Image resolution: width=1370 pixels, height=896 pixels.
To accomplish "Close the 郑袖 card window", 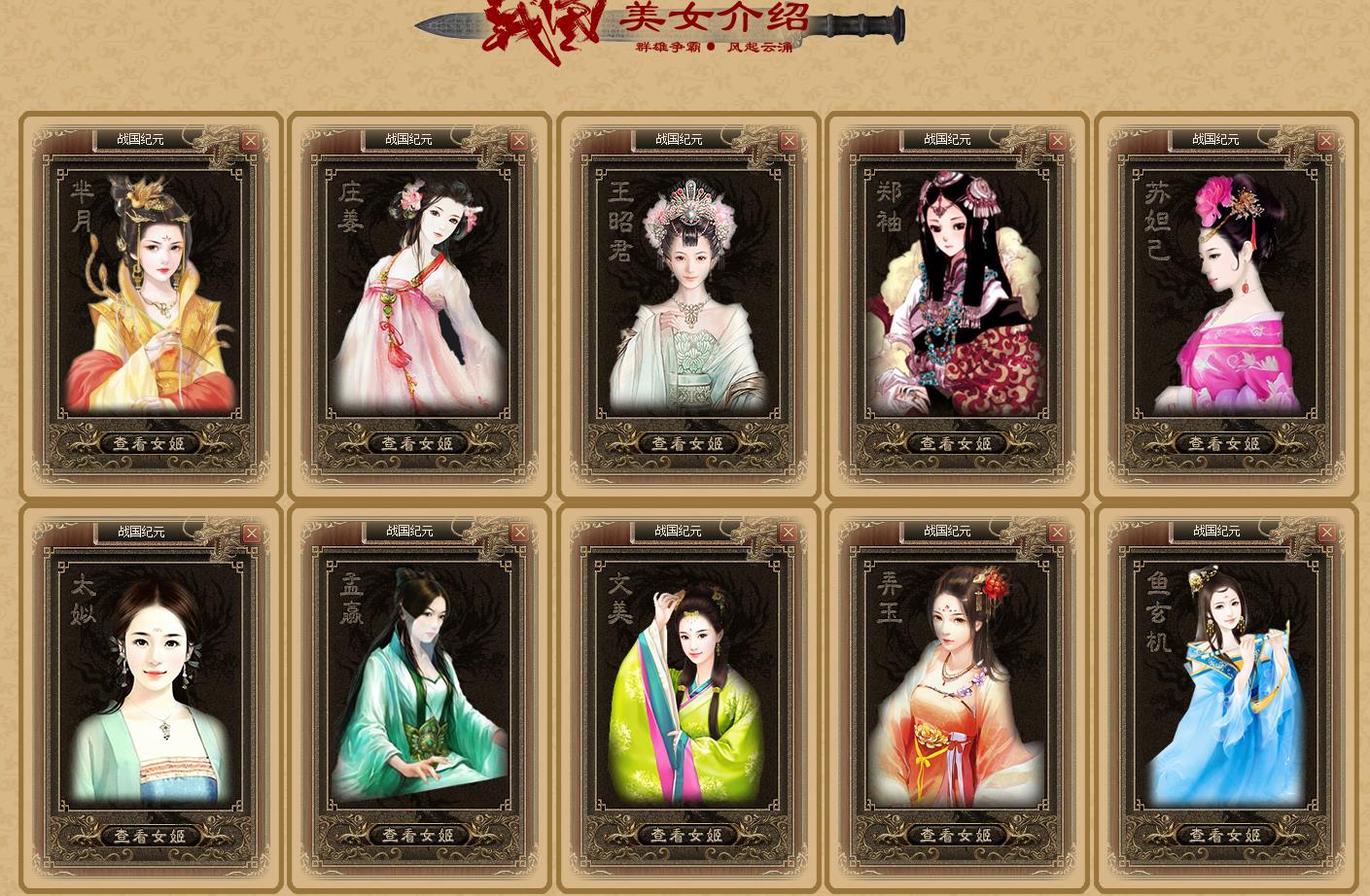I will coord(1057,141).
